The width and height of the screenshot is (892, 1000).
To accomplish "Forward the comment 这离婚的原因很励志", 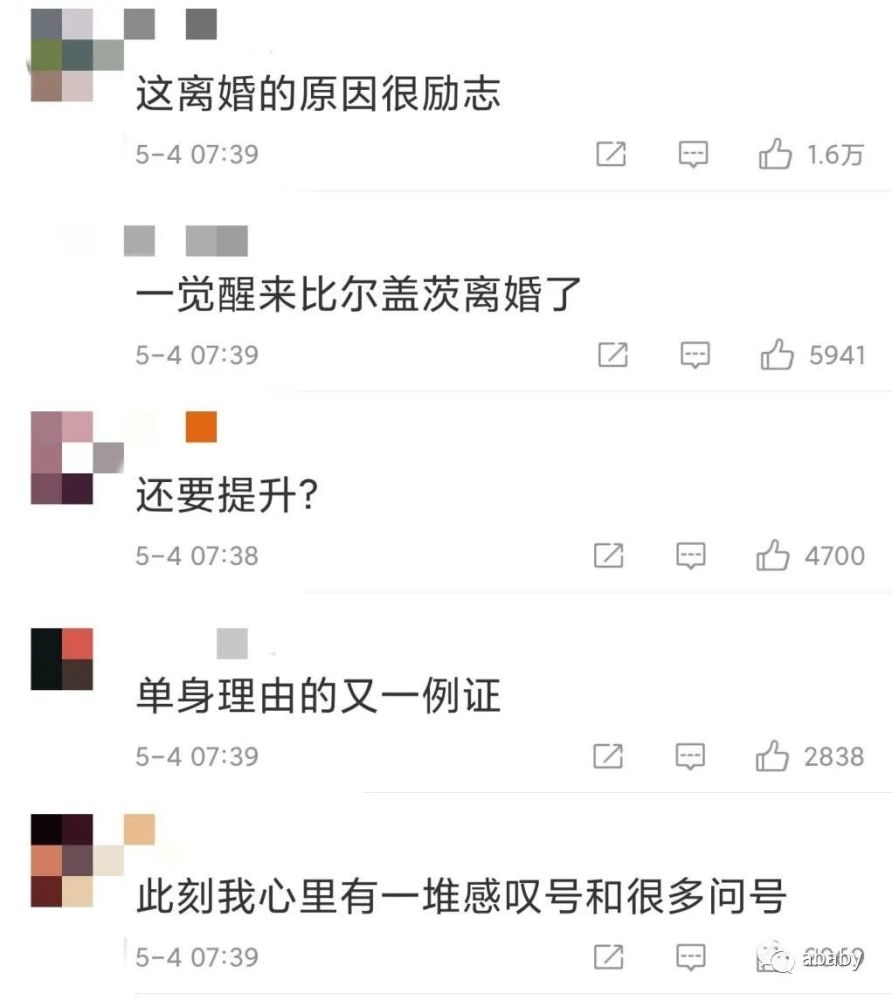I will click(x=611, y=154).
